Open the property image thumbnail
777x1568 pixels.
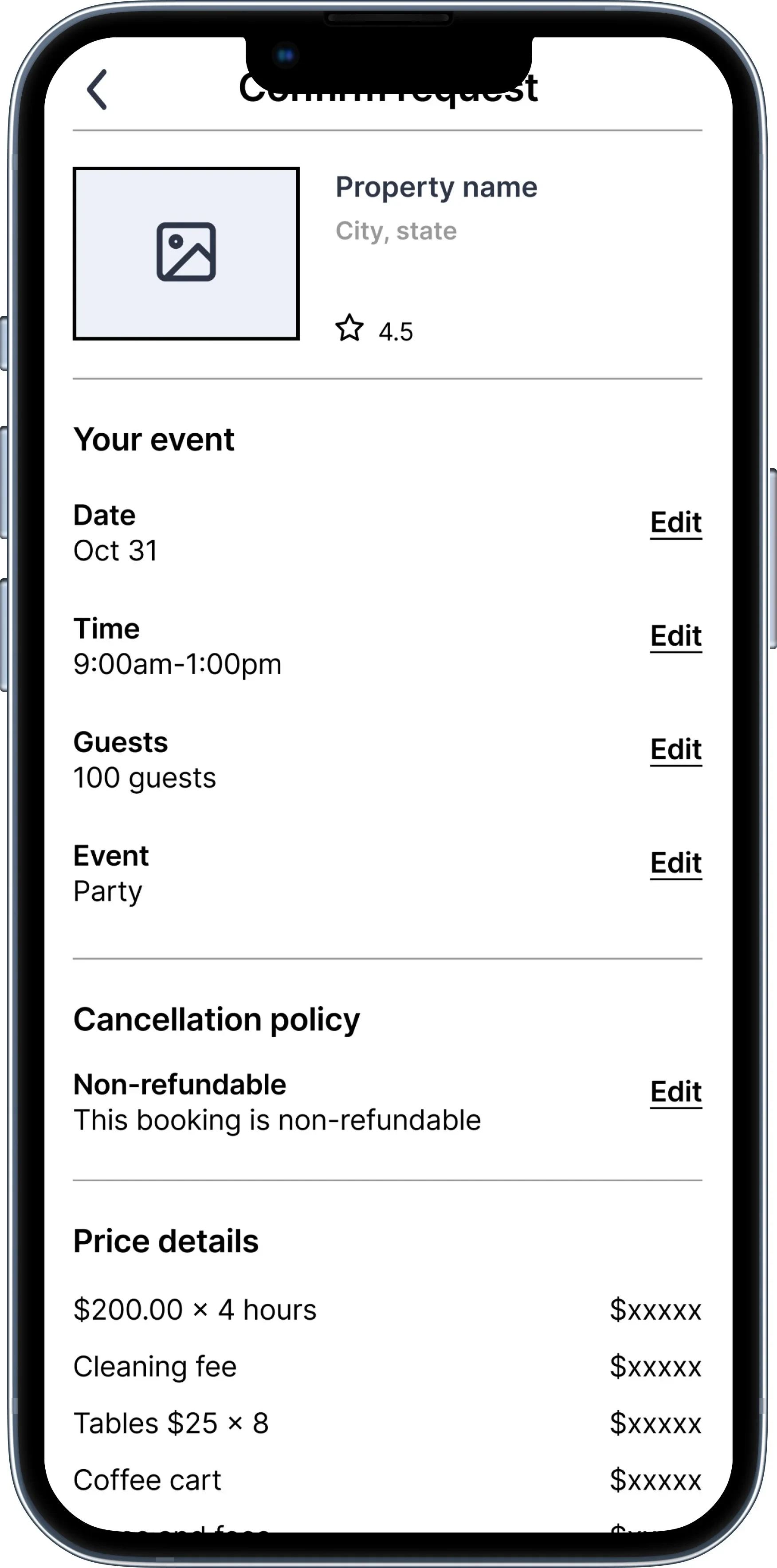pyautogui.click(x=186, y=253)
